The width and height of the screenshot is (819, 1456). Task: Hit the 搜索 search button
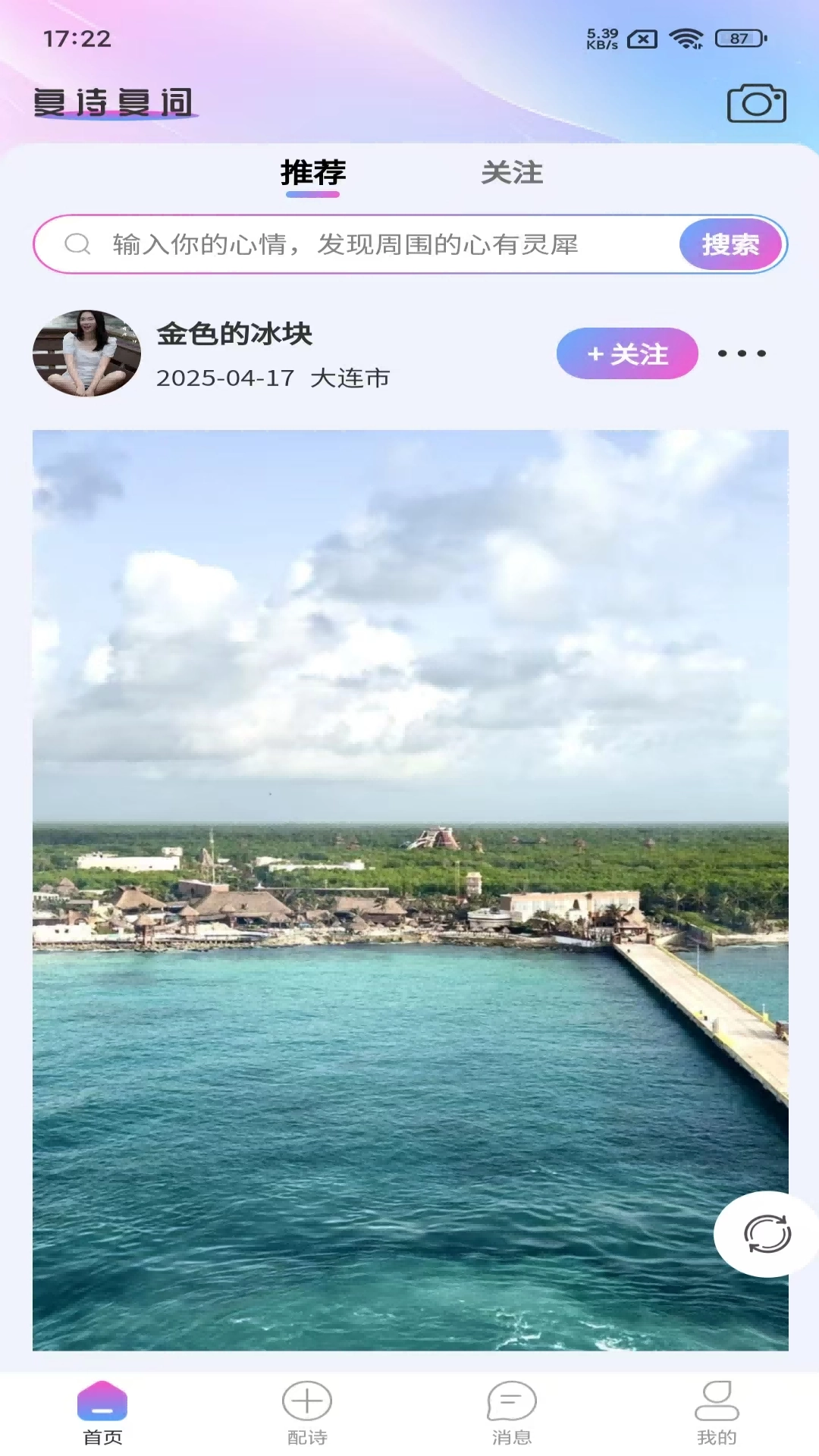click(x=730, y=244)
